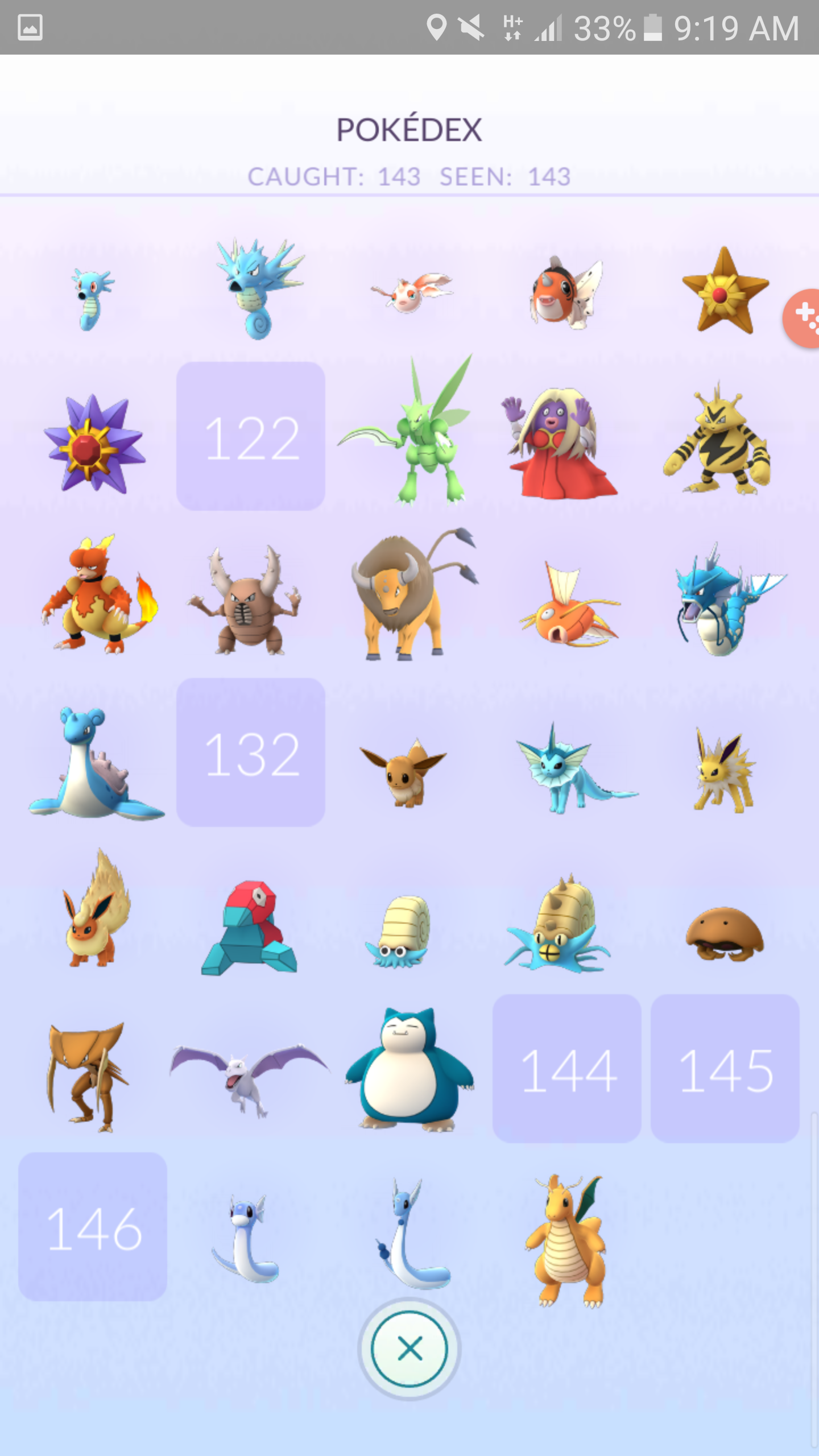Tap the red gamepad floating button

[x=802, y=318]
